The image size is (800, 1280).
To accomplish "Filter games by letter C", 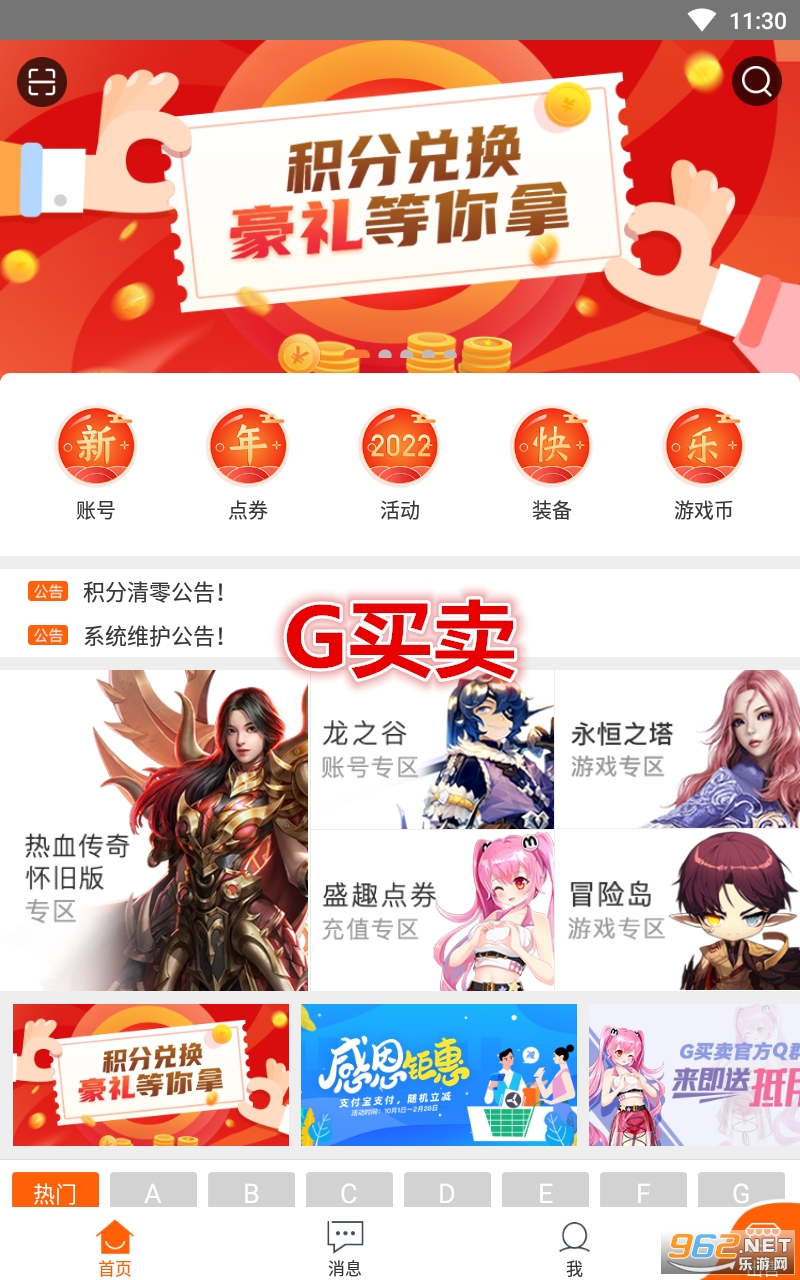I will pyautogui.click(x=349, y=1192).
